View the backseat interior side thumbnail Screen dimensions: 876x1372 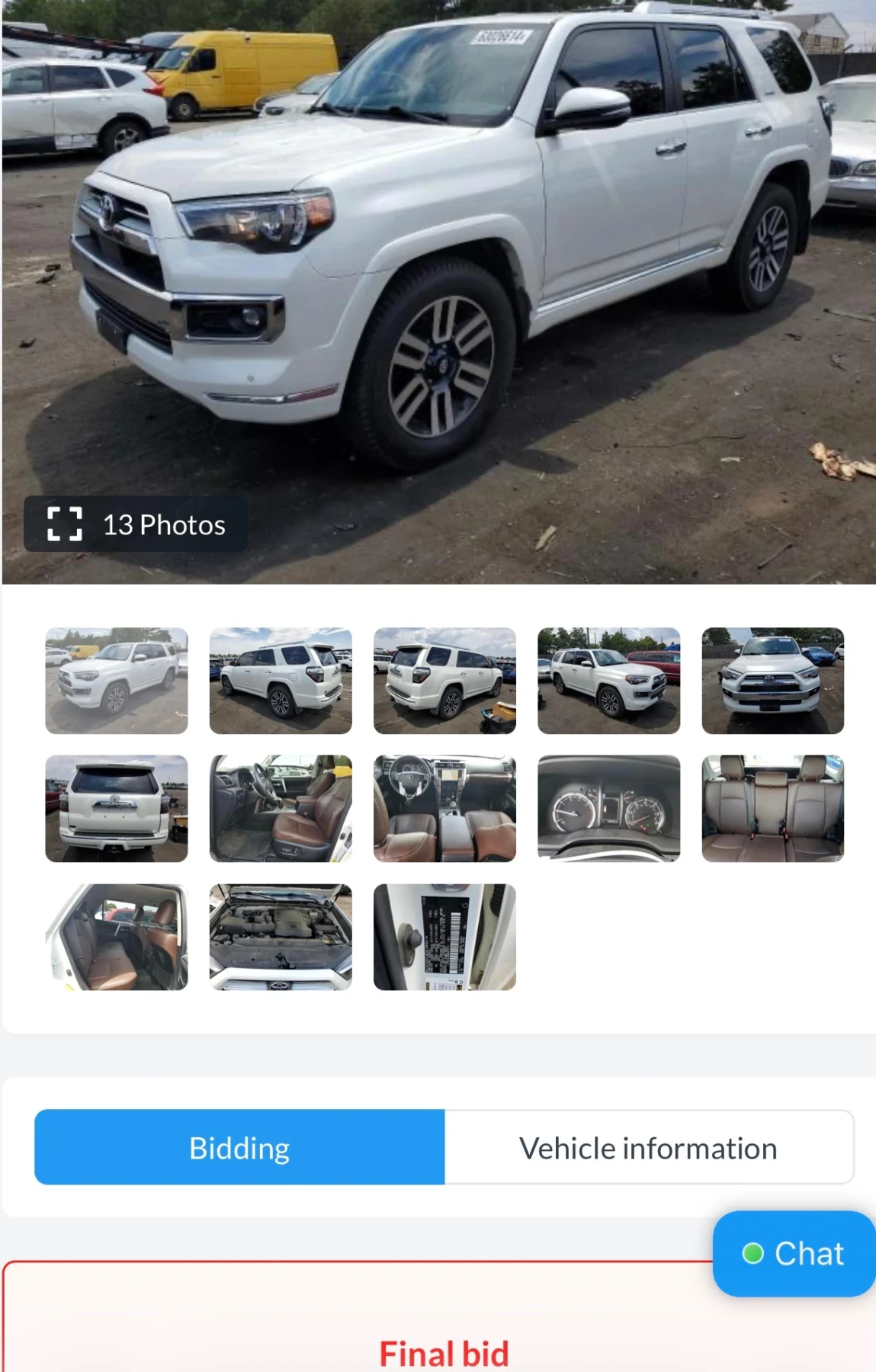click(x=116, y=938)
